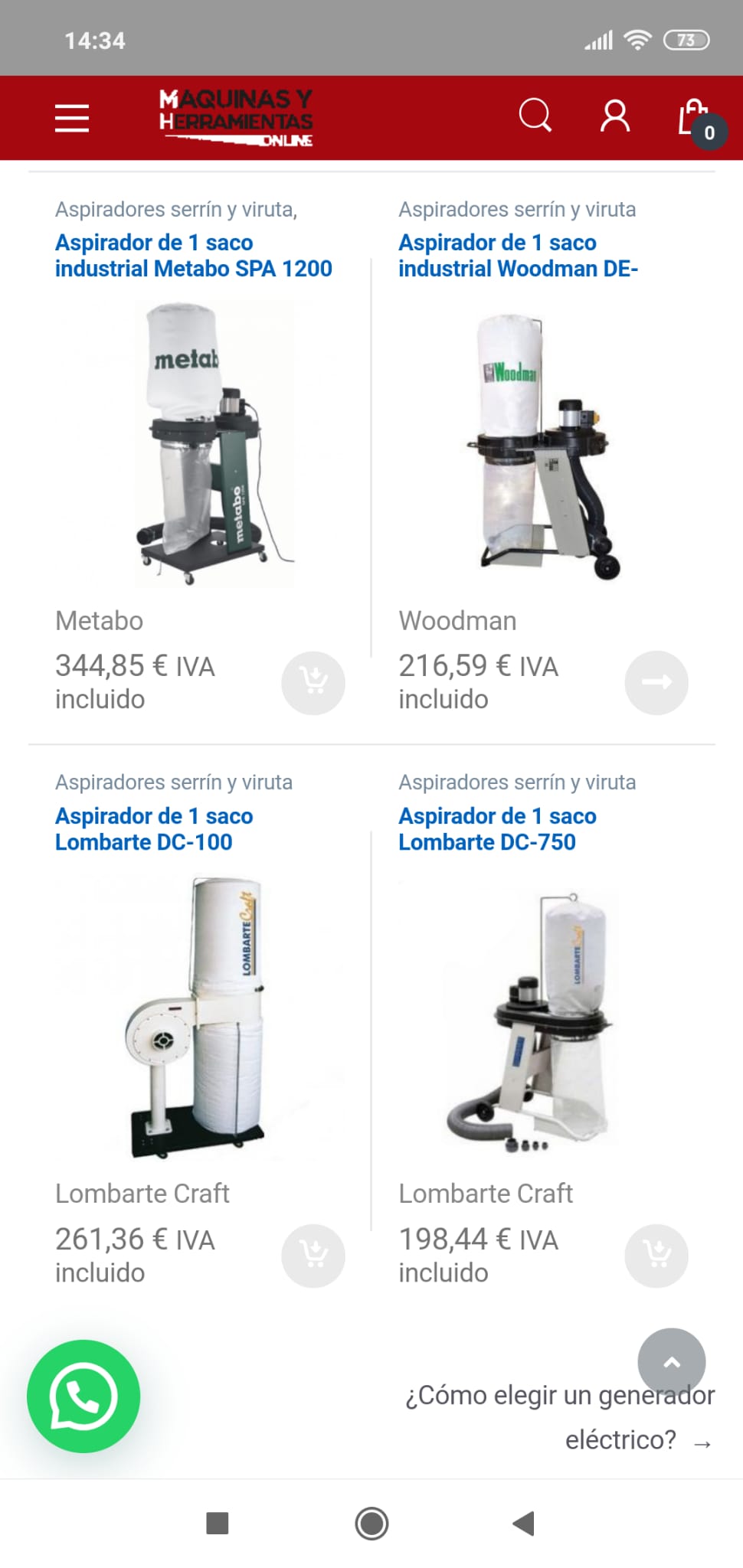This screenshot has height=1568, width=743.
Task: Add Lombarte DC-100 to cart
Action: click(313, 1256)
